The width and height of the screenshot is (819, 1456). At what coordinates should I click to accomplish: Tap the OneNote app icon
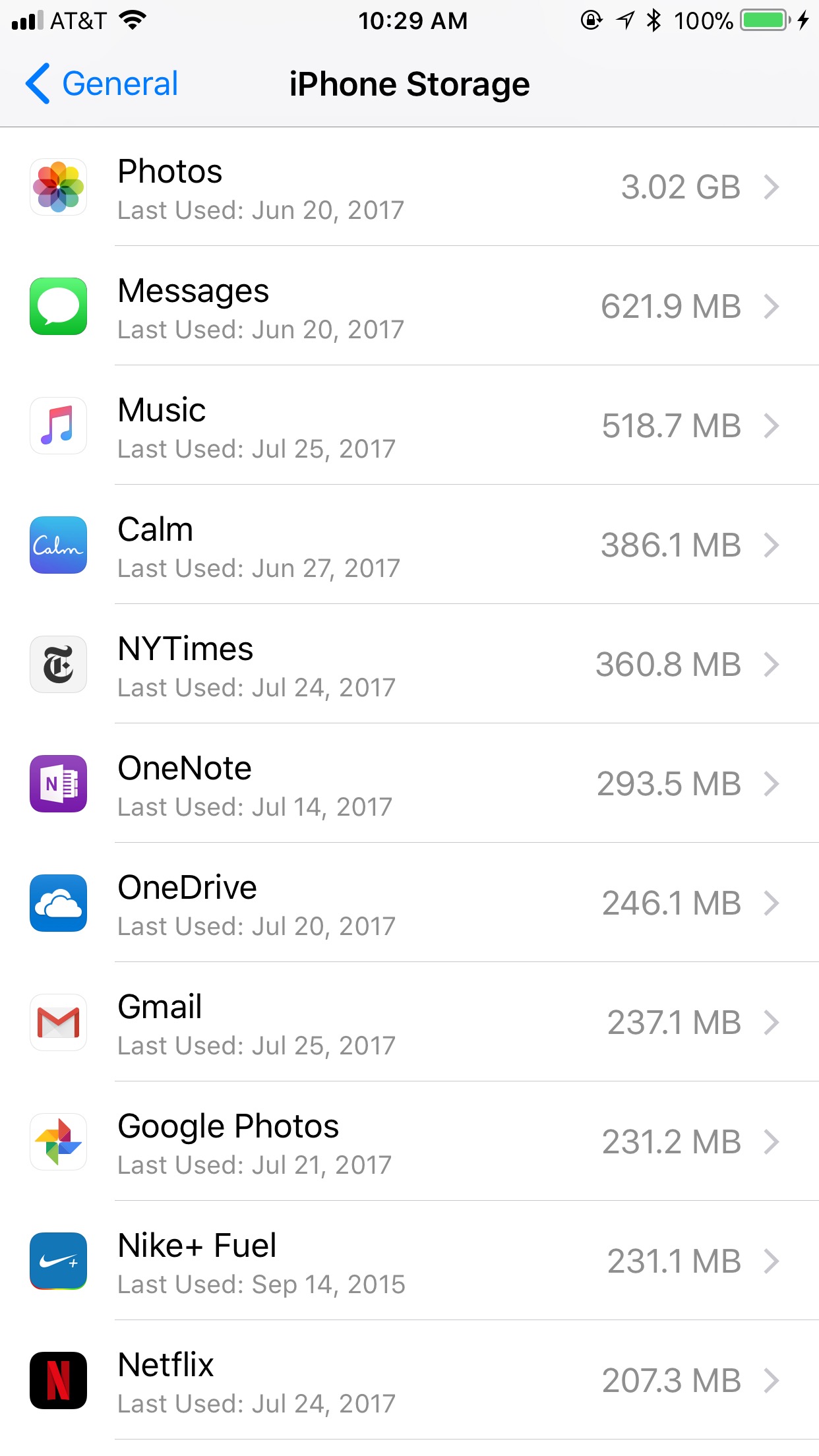[x=58, y=784]
